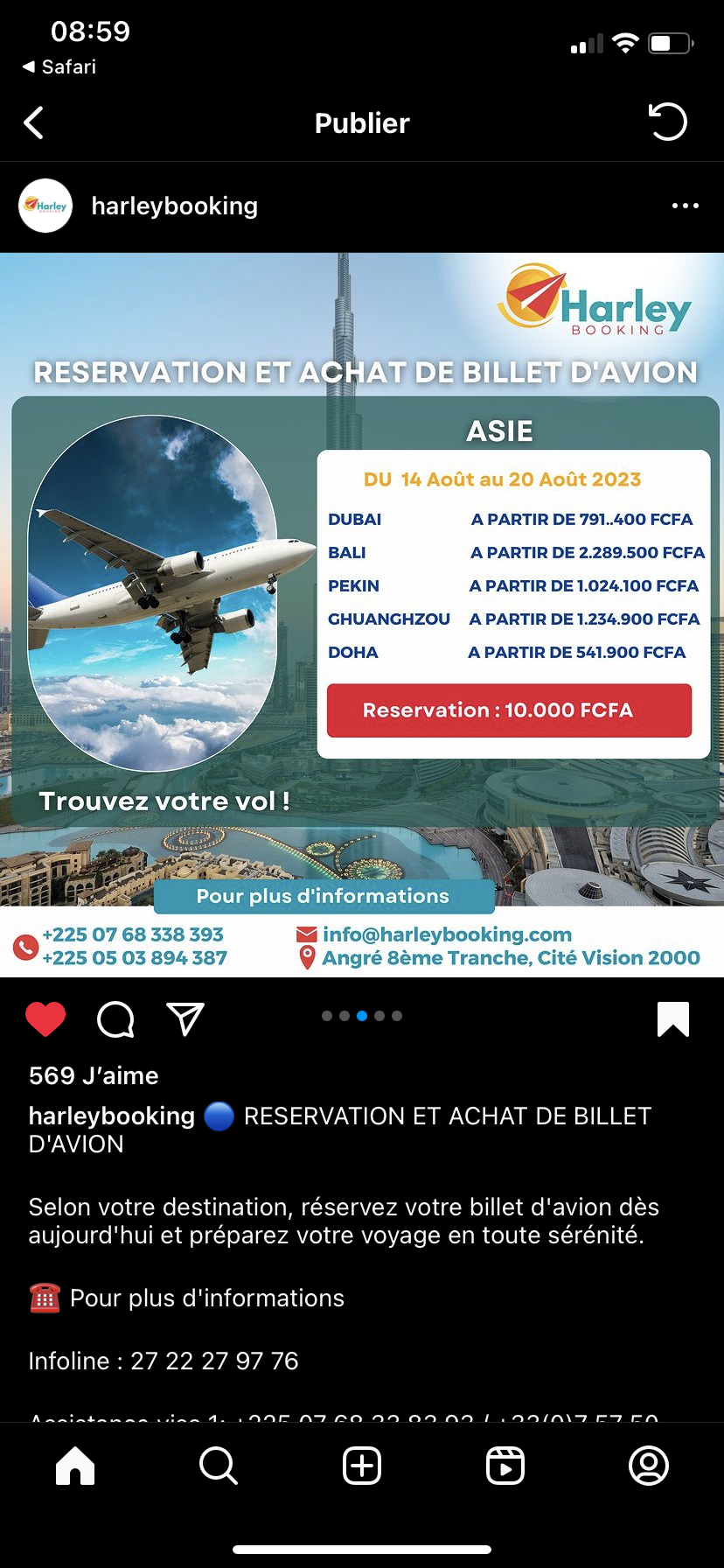Switch to the Home tab

[75, 1466]
